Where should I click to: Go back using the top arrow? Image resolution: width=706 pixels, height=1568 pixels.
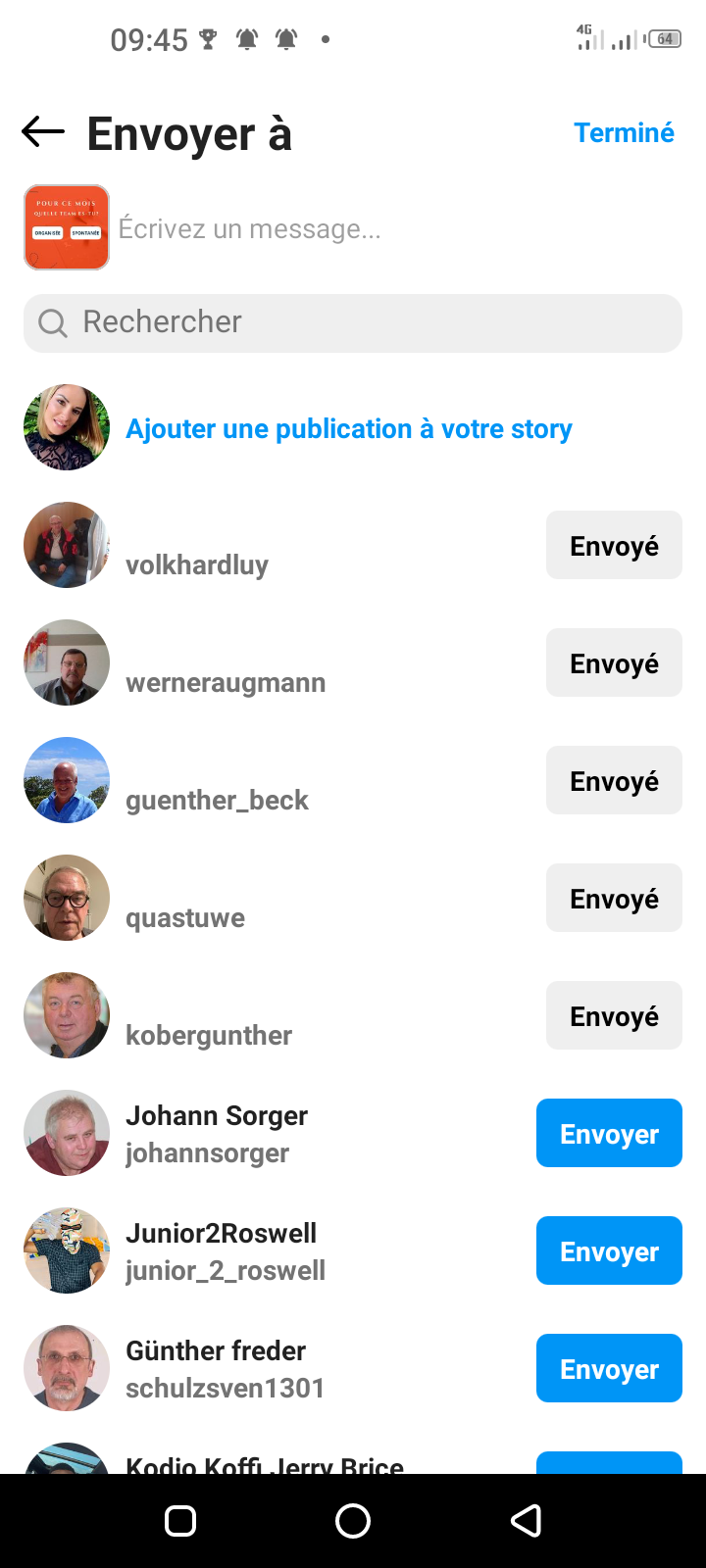pos(43,131)
